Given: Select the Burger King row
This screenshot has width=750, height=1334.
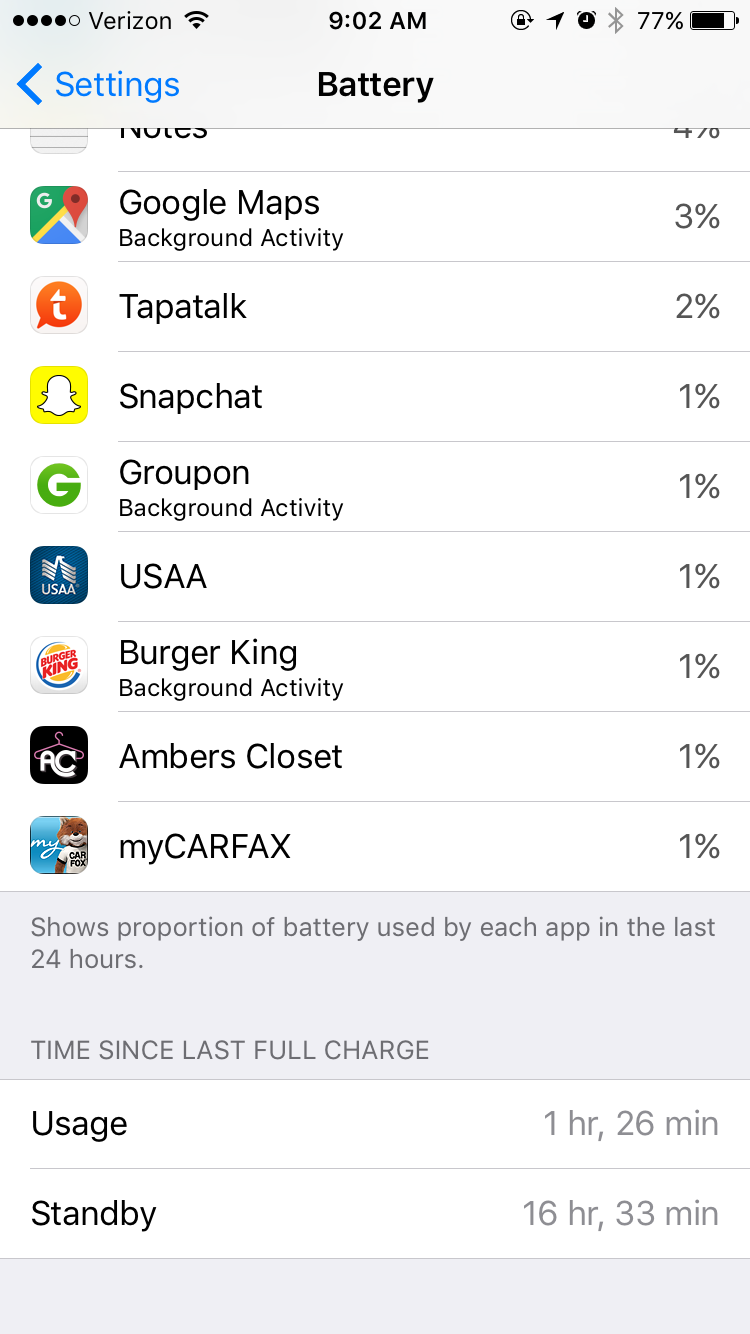Looking at the screenshot, I should 375,667.
